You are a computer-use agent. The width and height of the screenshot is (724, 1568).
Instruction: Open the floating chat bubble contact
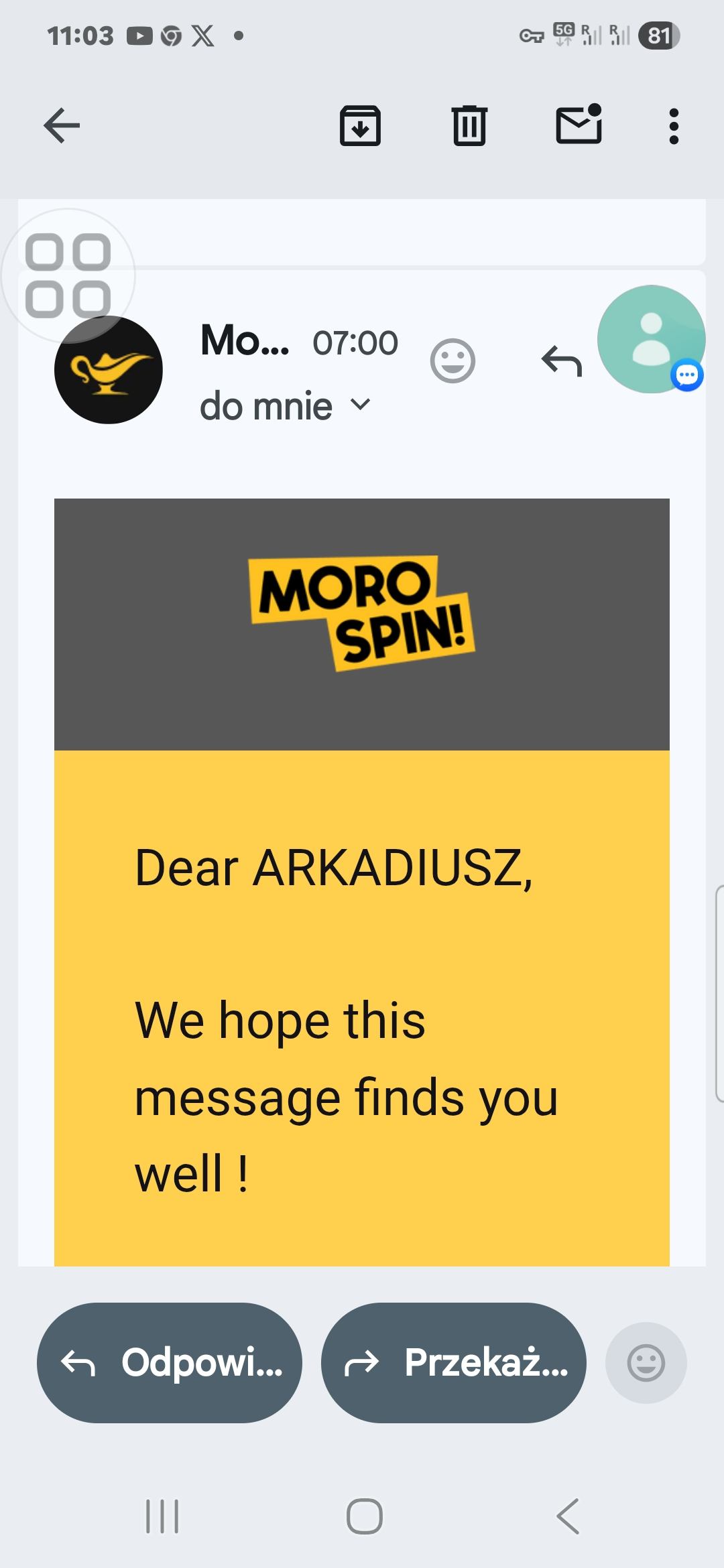(x=651, y=340)
